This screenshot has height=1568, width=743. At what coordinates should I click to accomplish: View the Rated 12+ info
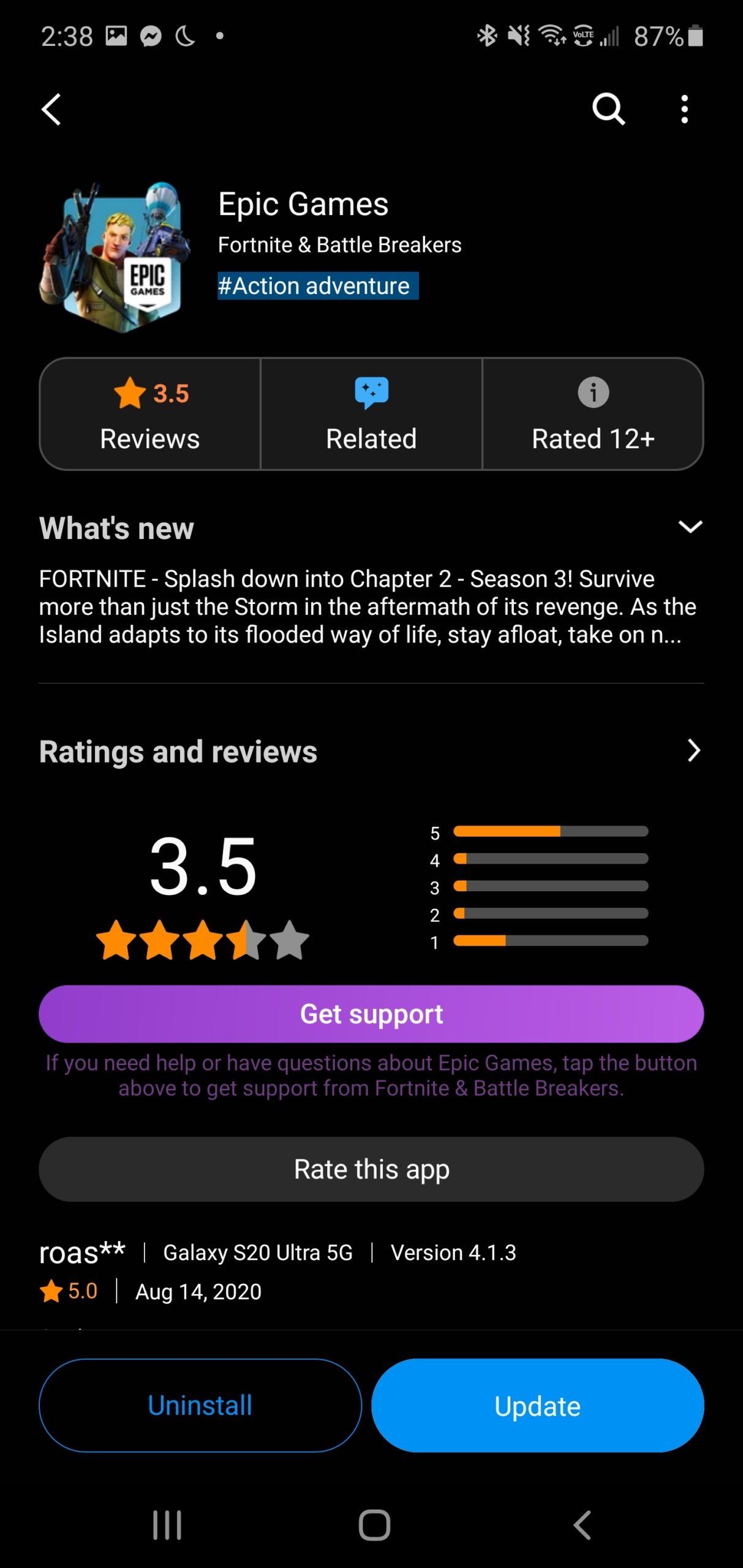pos(593,414)
